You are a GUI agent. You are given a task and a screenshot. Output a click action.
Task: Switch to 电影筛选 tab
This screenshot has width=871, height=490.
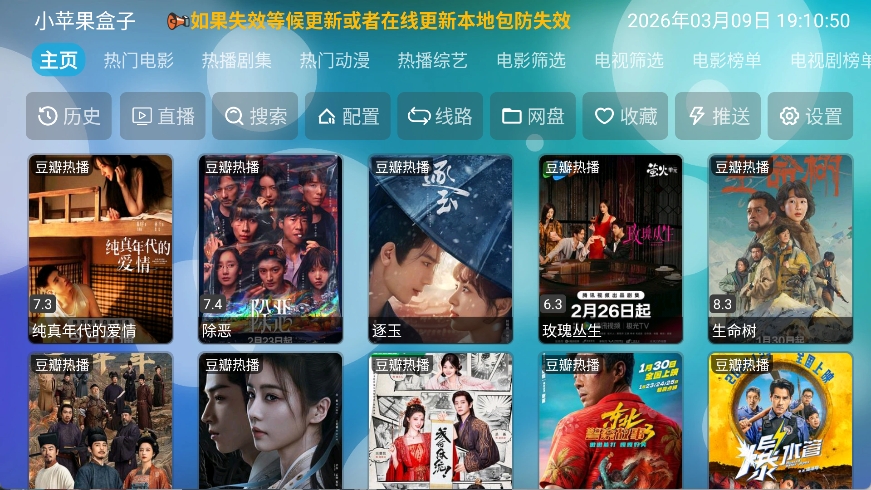pos(531,60)
